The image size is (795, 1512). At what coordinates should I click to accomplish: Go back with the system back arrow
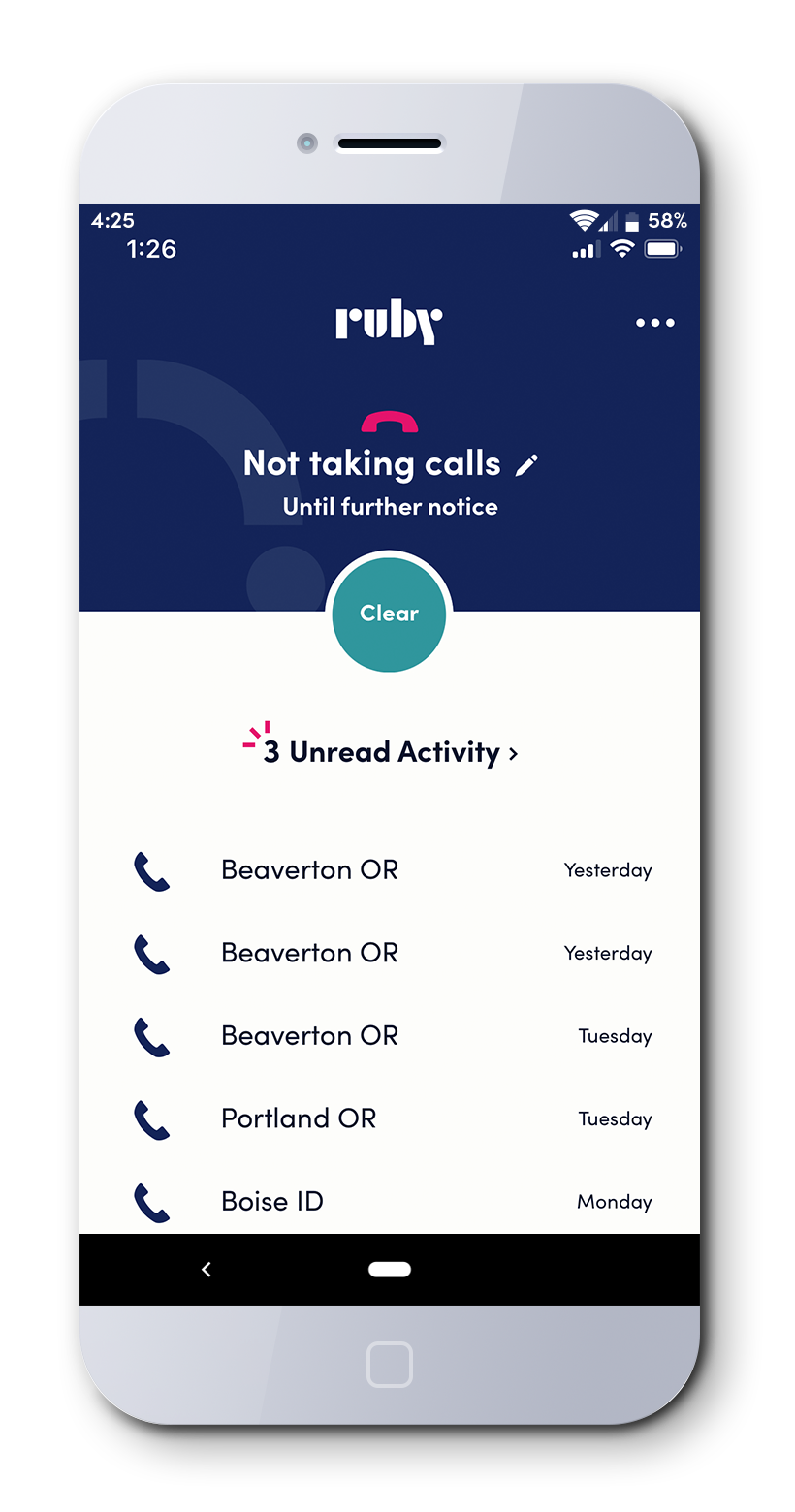coord(207,1270)
